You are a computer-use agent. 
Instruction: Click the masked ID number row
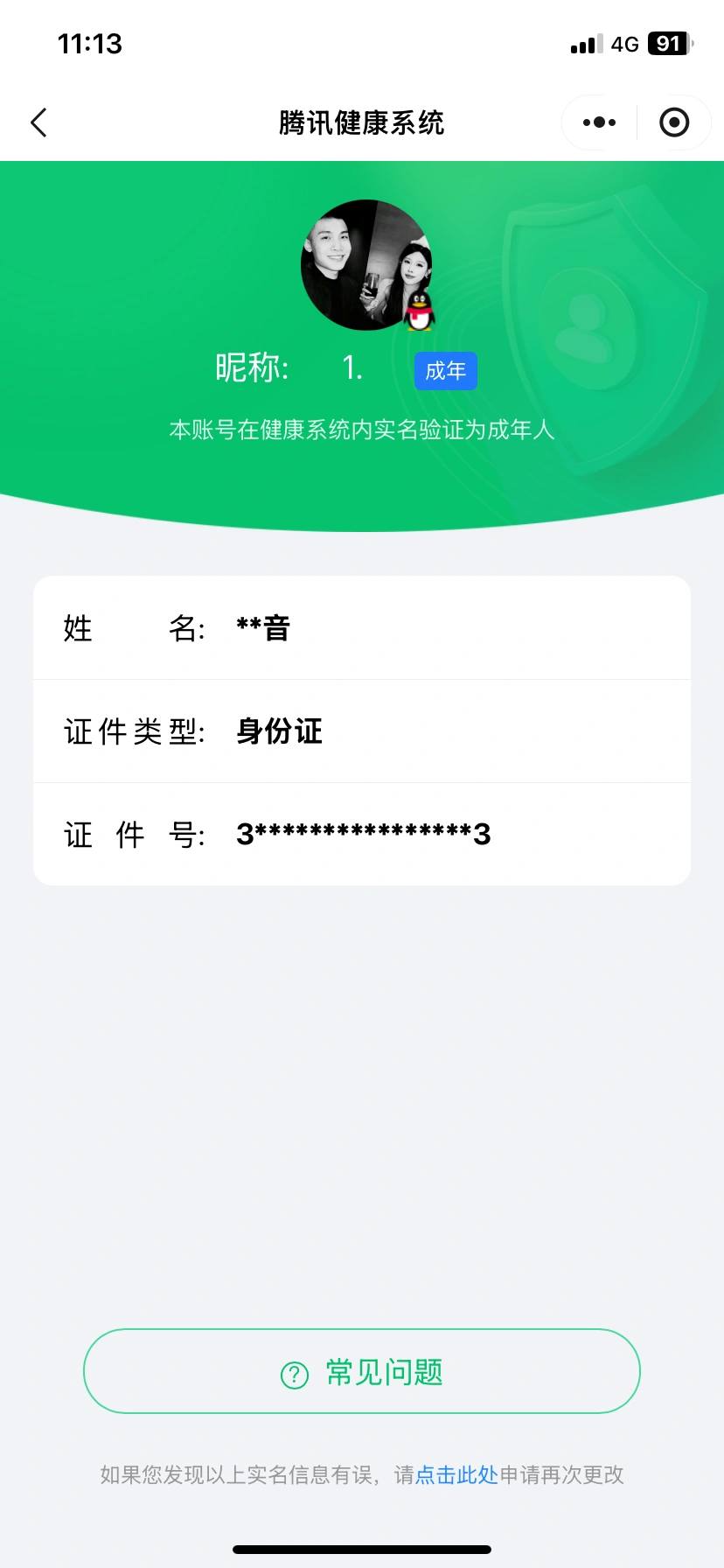point(364,835)
